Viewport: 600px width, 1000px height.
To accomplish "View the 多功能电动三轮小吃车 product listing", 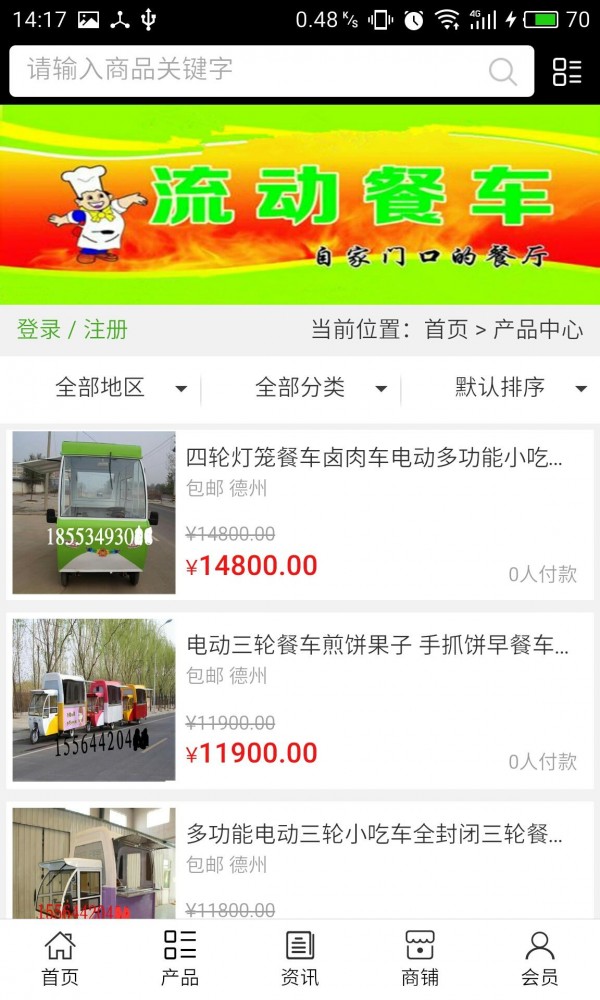I will pos(374,834).
